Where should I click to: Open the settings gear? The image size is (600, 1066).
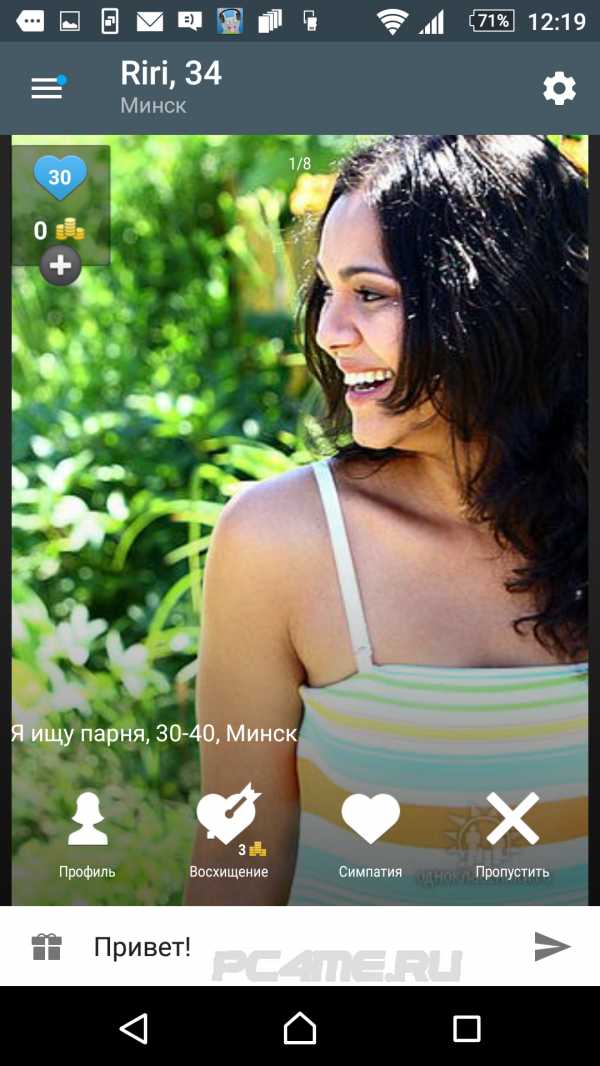point(559,88)
